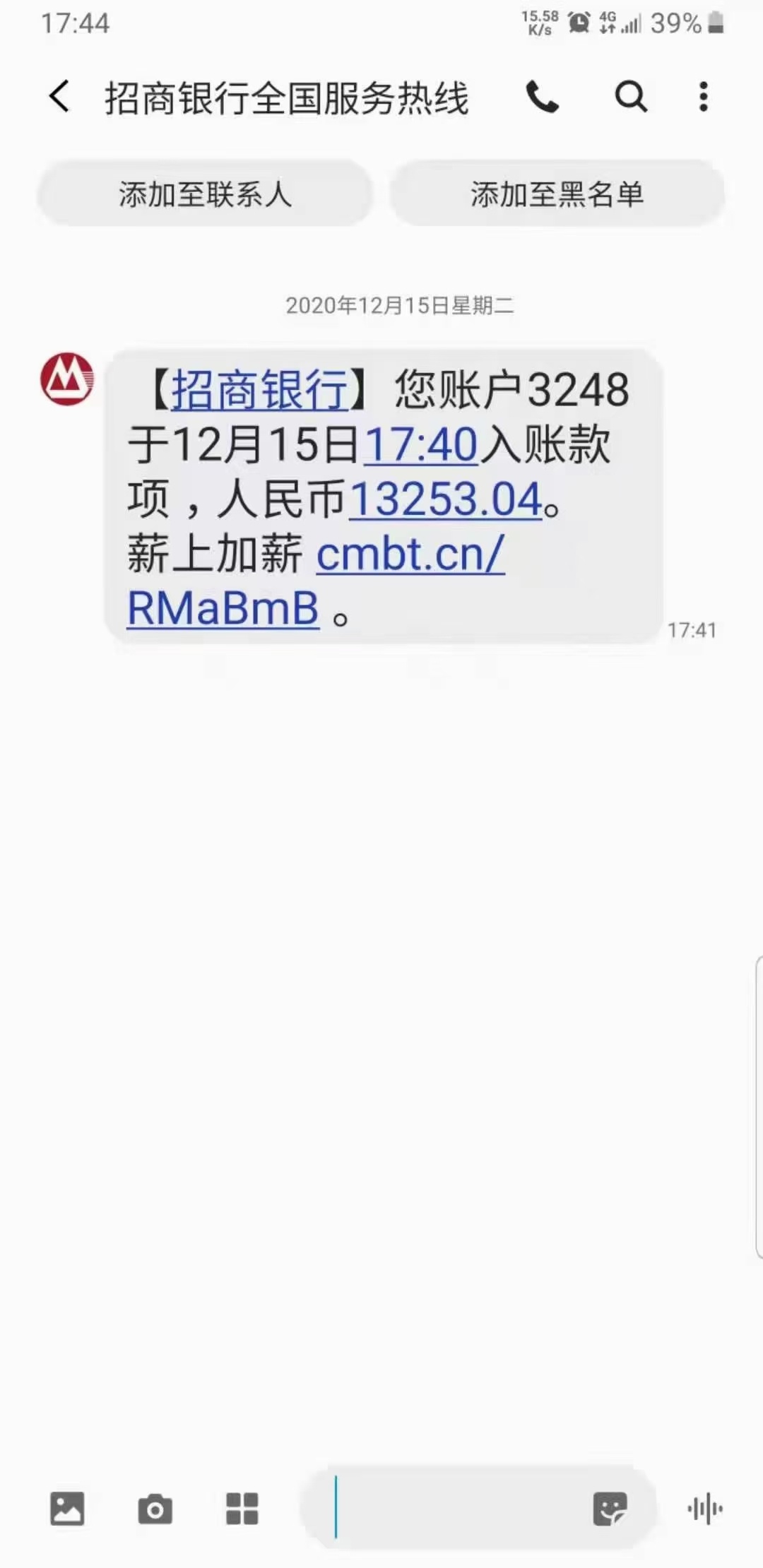Tap 添加至黑名单 button
The height and width of the screenshot is (1568, 763).
pyautogui.click(x=557, y=194)
